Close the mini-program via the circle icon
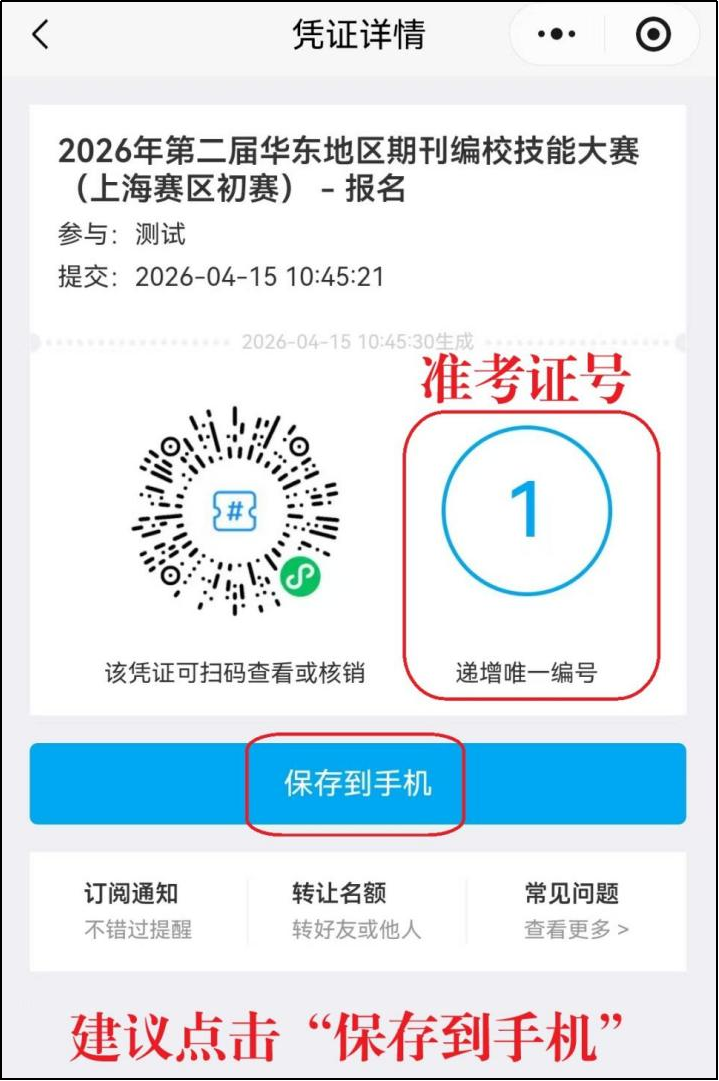This screenshot has height=1081, width=719. [653, 35]
